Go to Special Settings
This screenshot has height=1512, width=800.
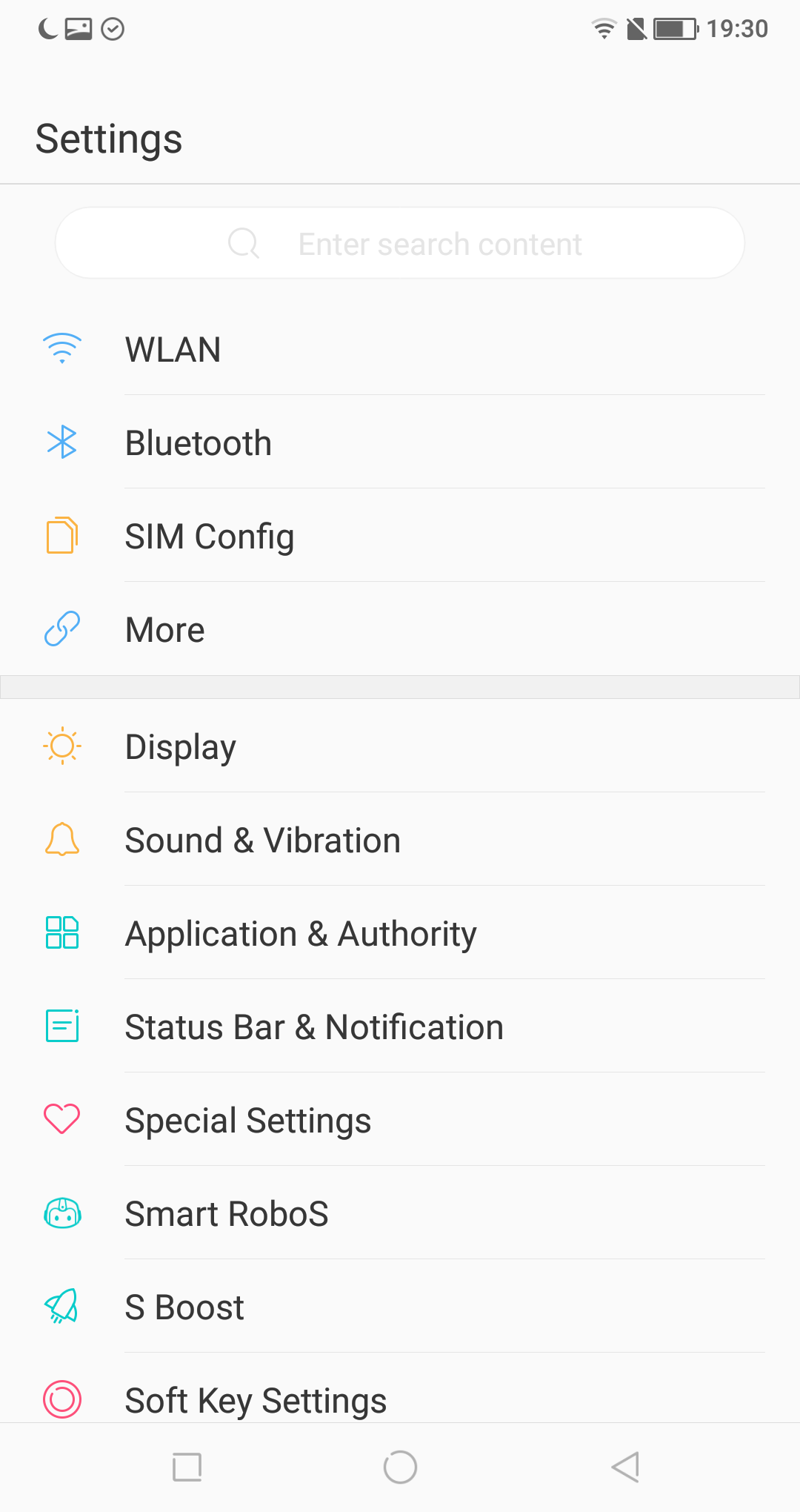400,1120
